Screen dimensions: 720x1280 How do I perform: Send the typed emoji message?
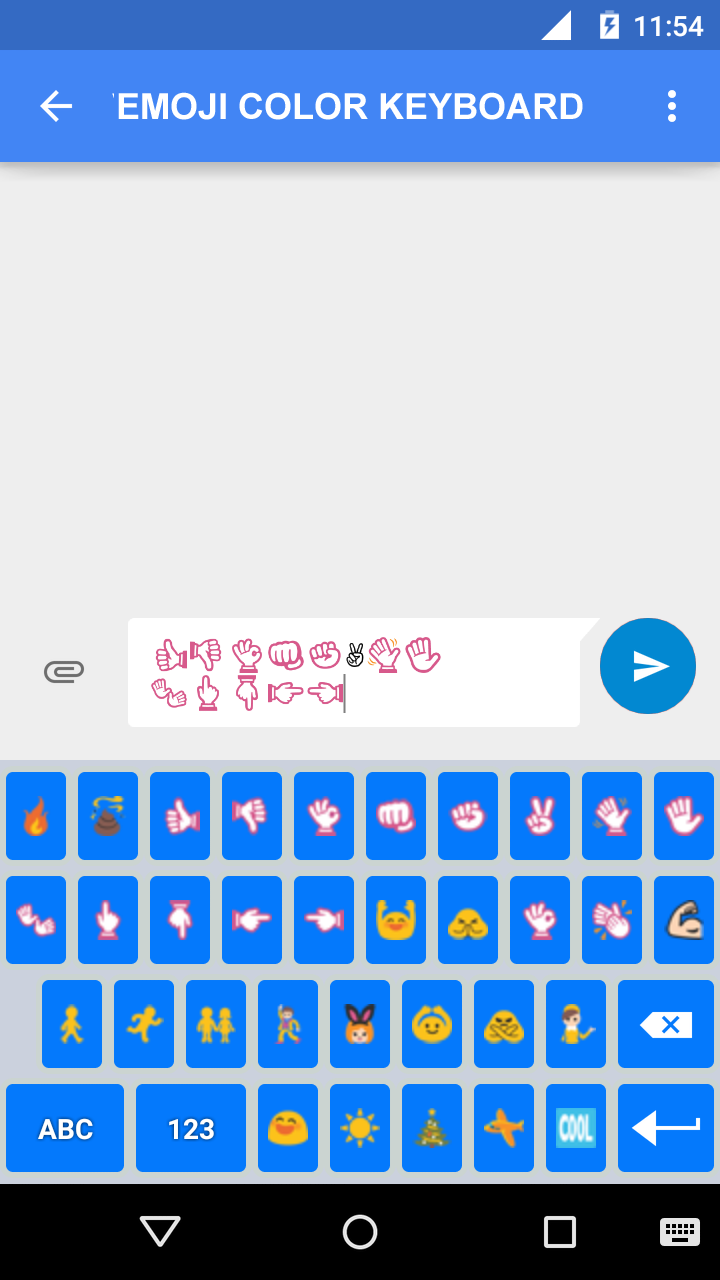(647, 665)
